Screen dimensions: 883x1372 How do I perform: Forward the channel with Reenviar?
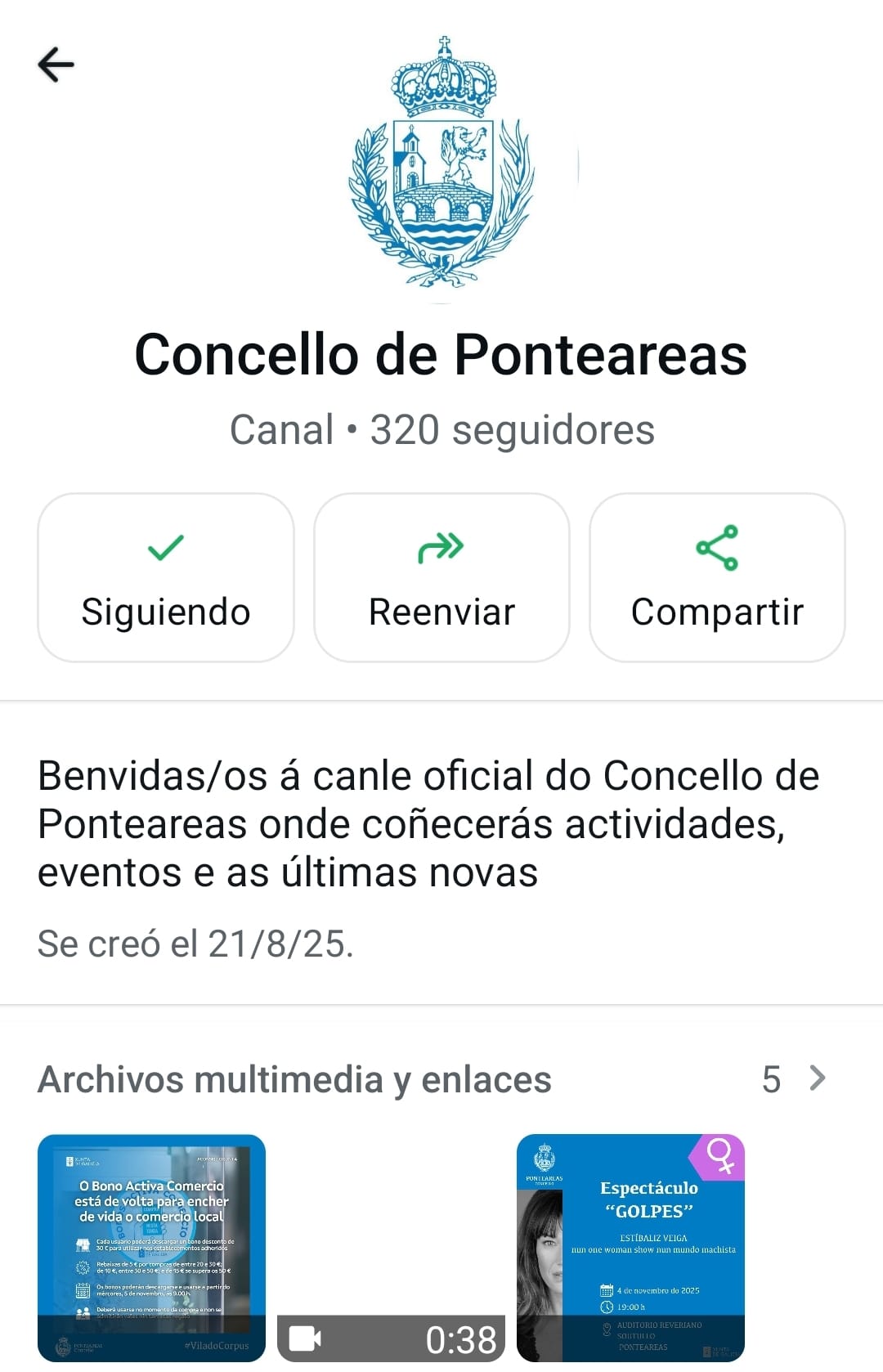click(441, 577)
